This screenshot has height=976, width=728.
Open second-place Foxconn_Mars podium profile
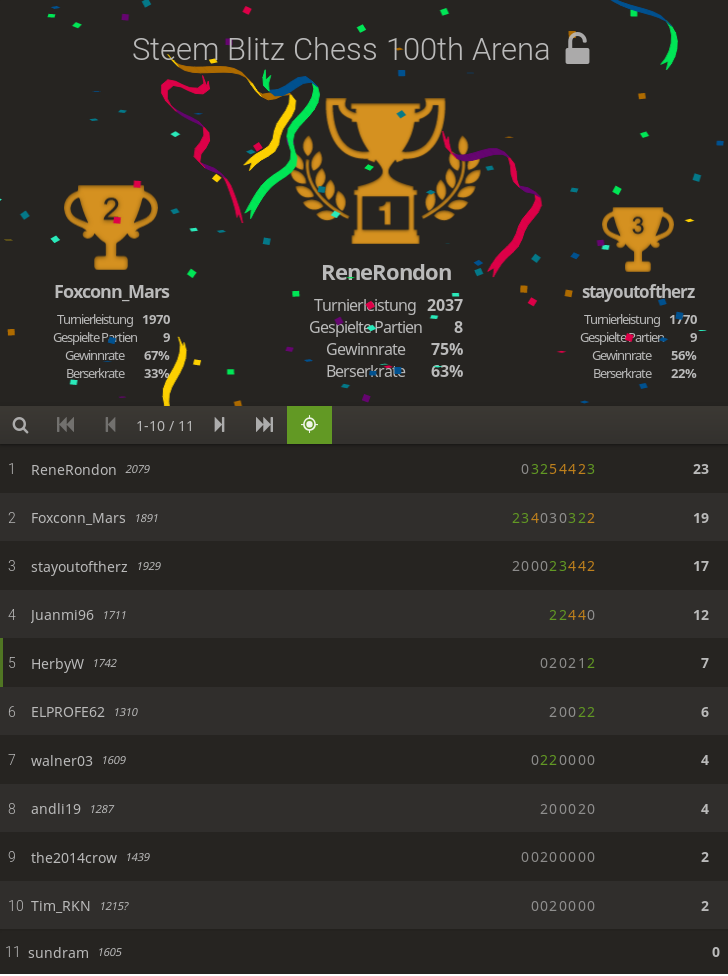(x=112, y=292)
